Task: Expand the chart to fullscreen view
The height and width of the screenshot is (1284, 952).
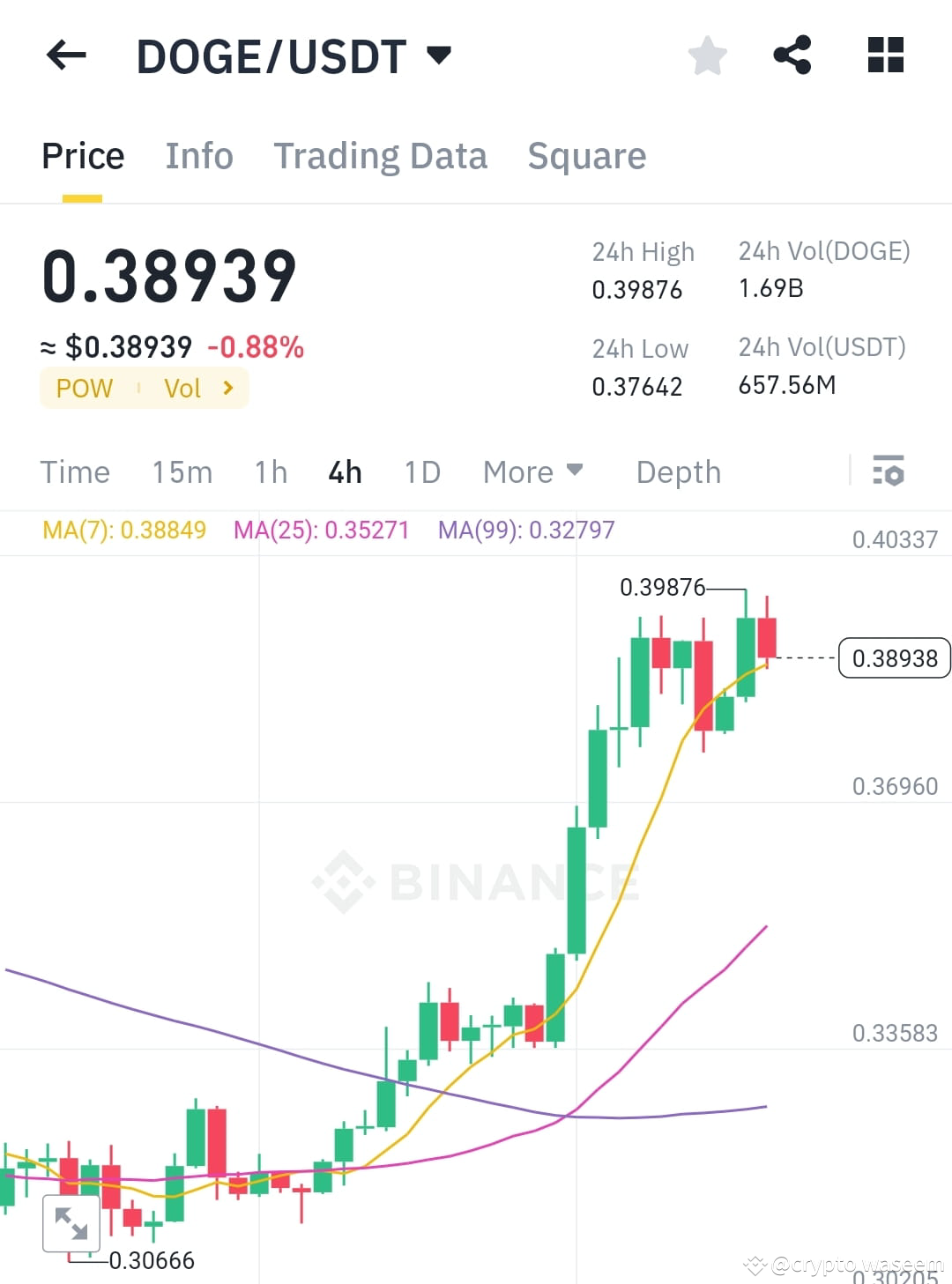Action: click(x=71, y=1223)
